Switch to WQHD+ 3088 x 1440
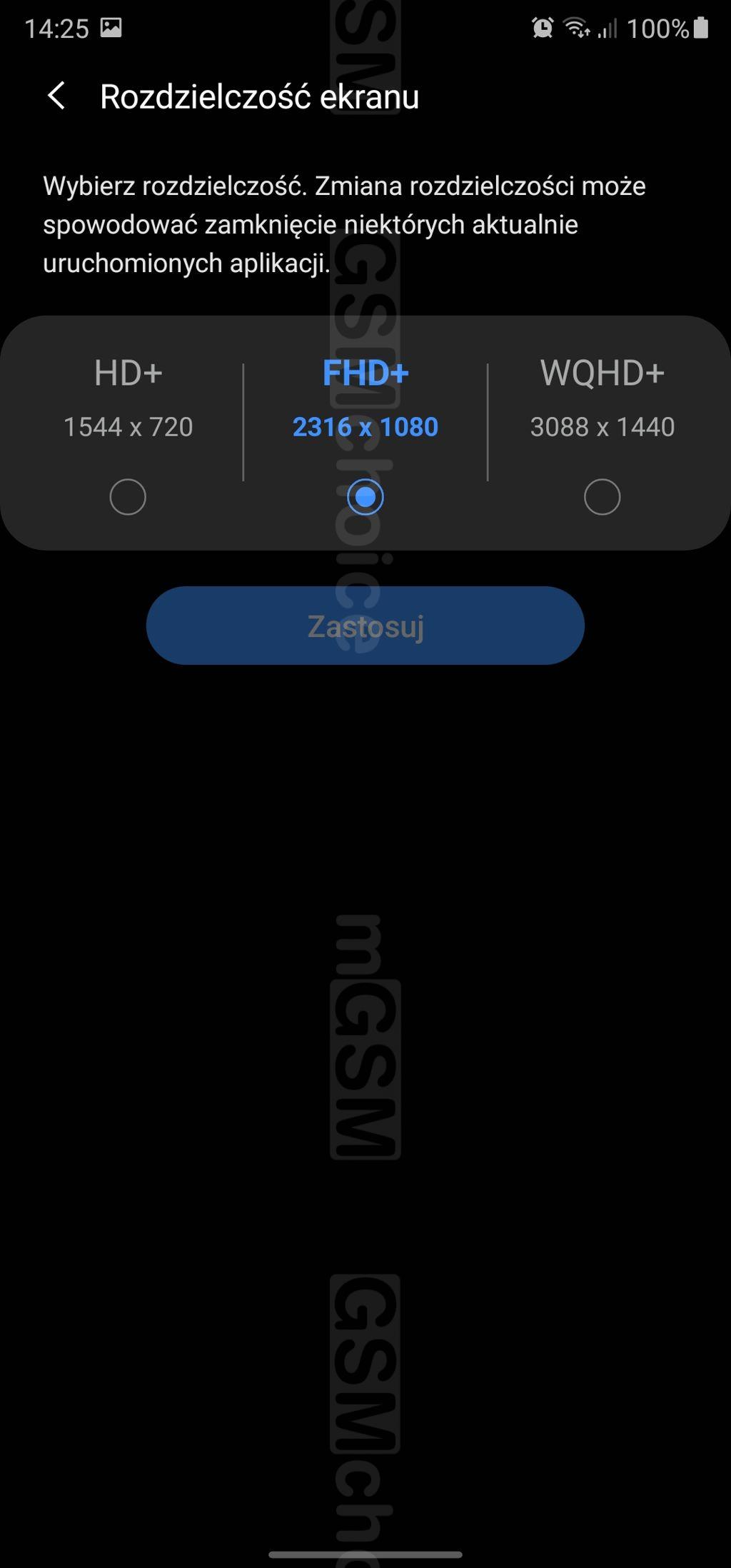Image resolution: width=731 pixels, height=1568 pixels. click(602, 496)
